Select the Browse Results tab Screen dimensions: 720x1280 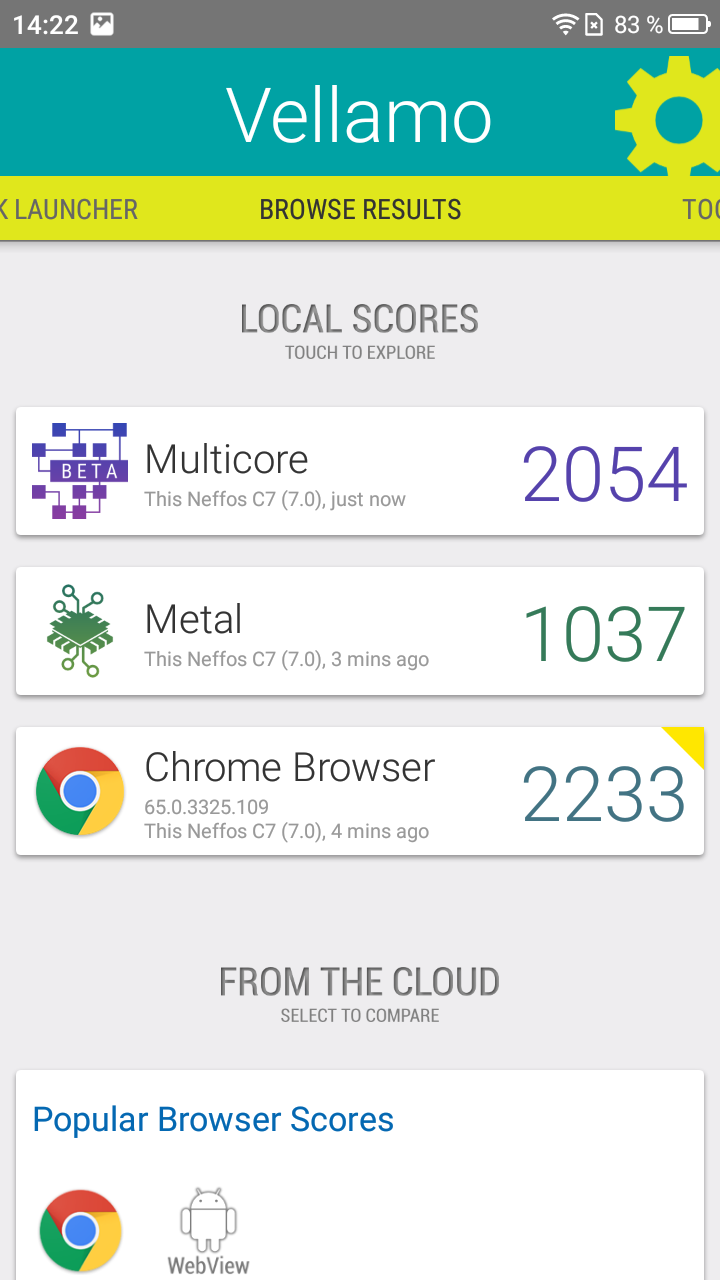(360, 209)
